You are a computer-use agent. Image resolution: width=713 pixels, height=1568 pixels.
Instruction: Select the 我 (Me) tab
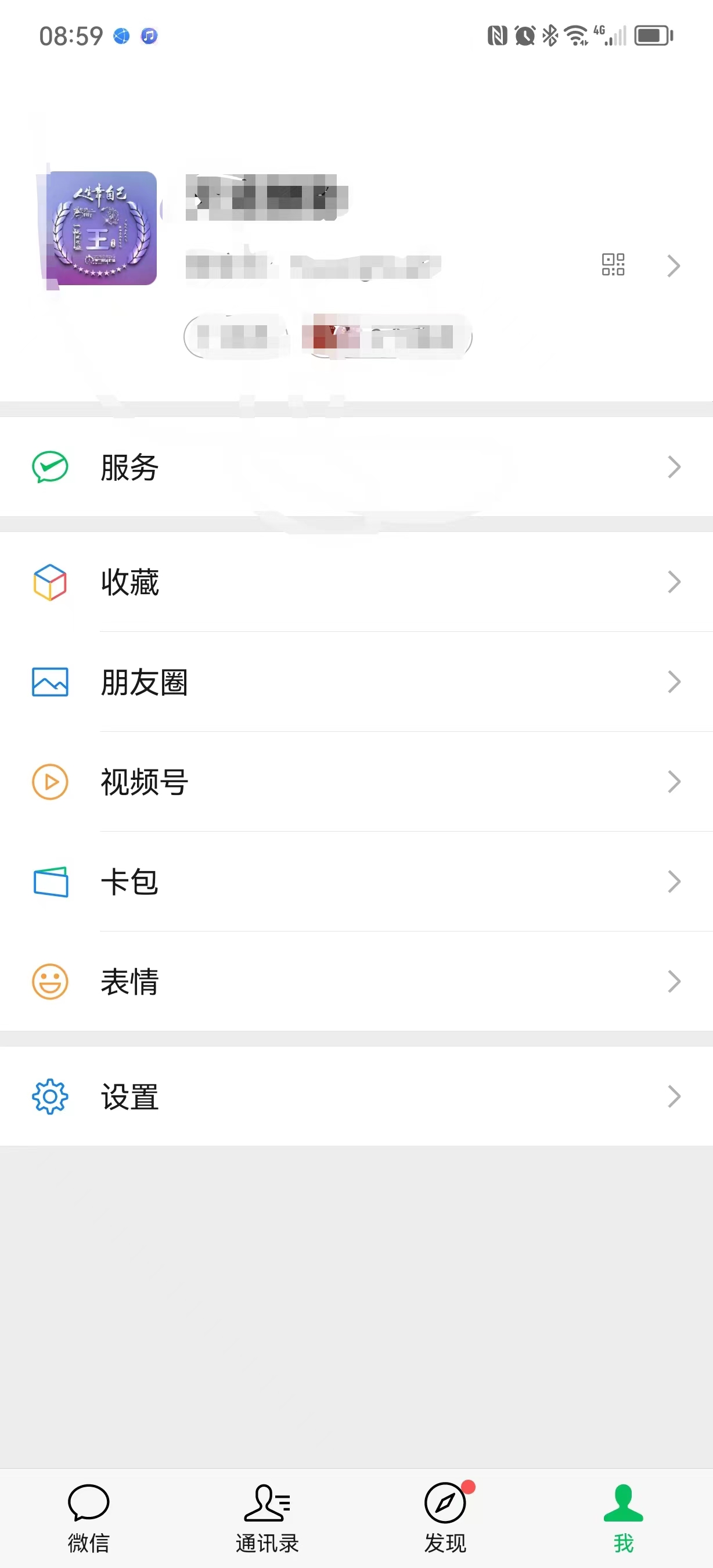624,1516
